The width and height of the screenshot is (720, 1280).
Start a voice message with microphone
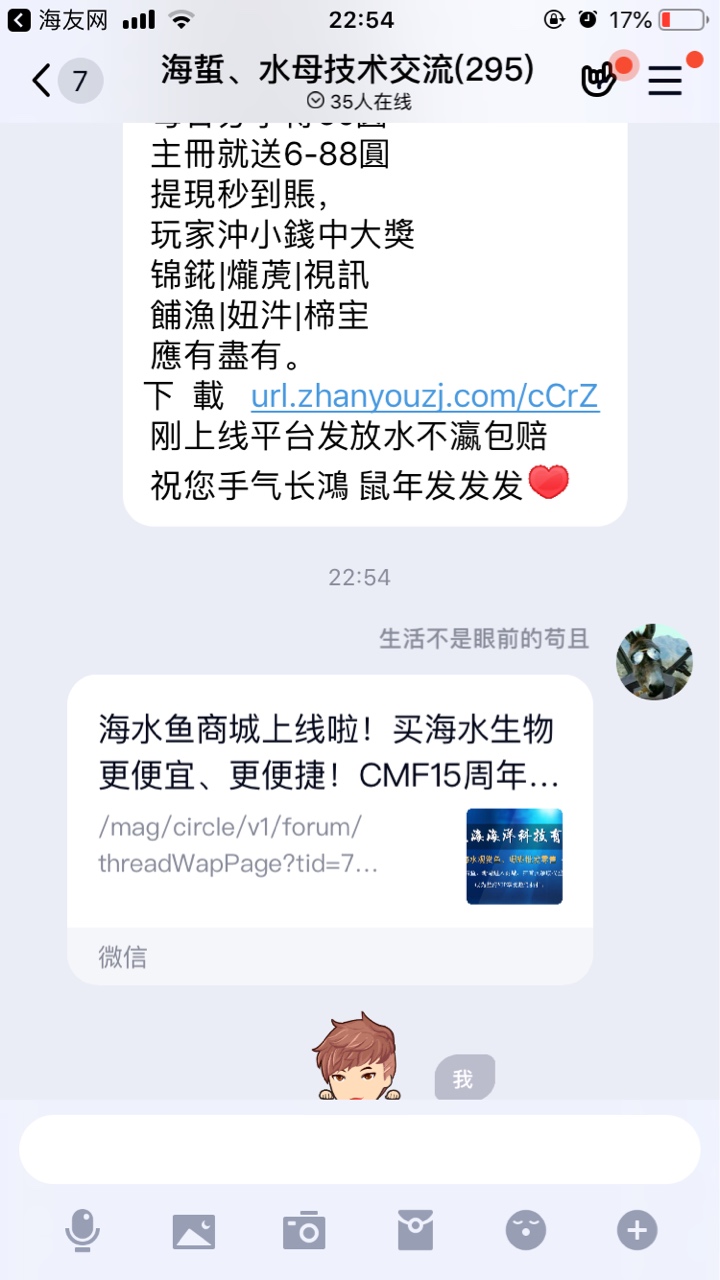click(x=82, y=1229)
